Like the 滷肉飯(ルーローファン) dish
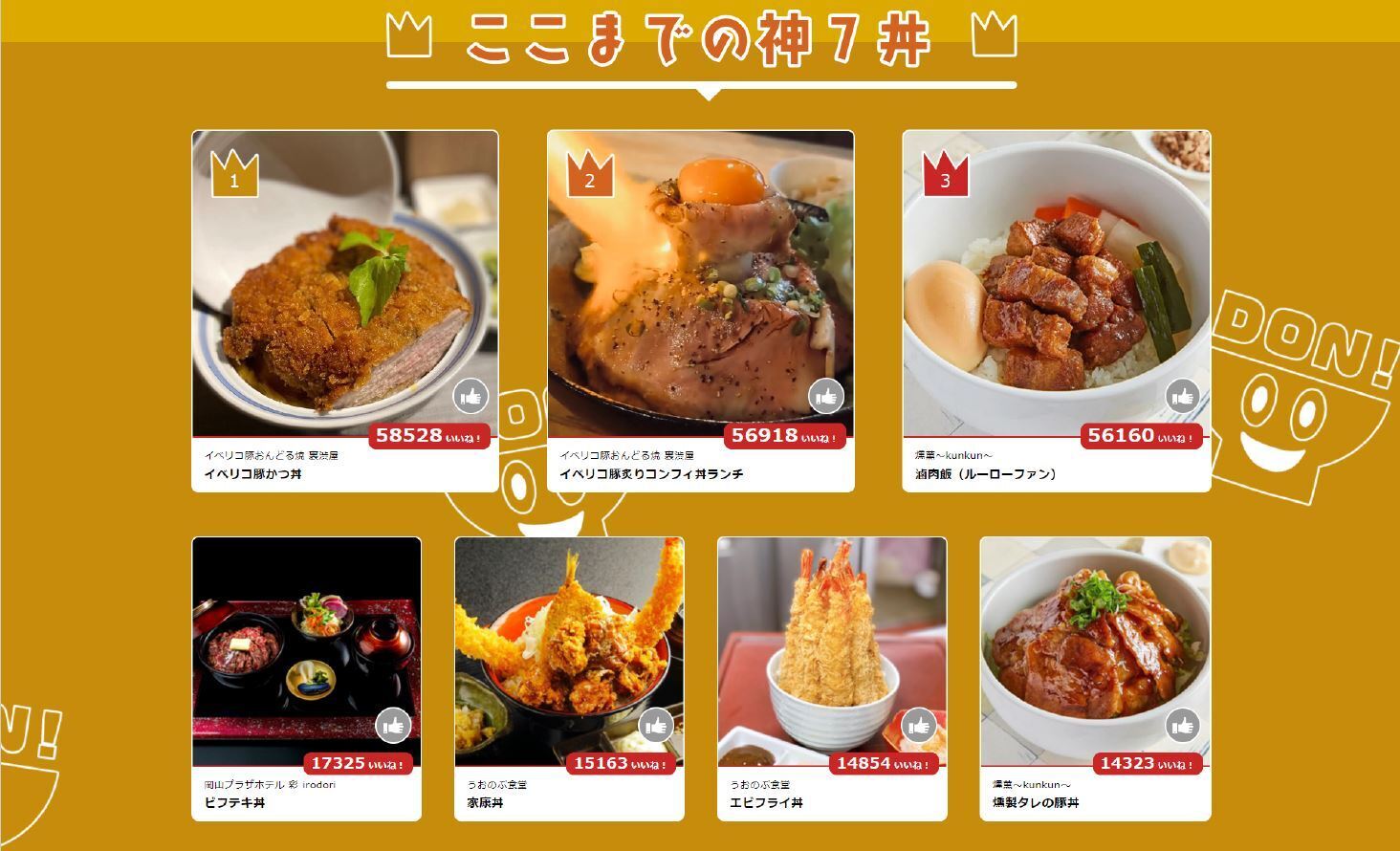Screen dimensions: 1400x851 (x=1182, y=396)
